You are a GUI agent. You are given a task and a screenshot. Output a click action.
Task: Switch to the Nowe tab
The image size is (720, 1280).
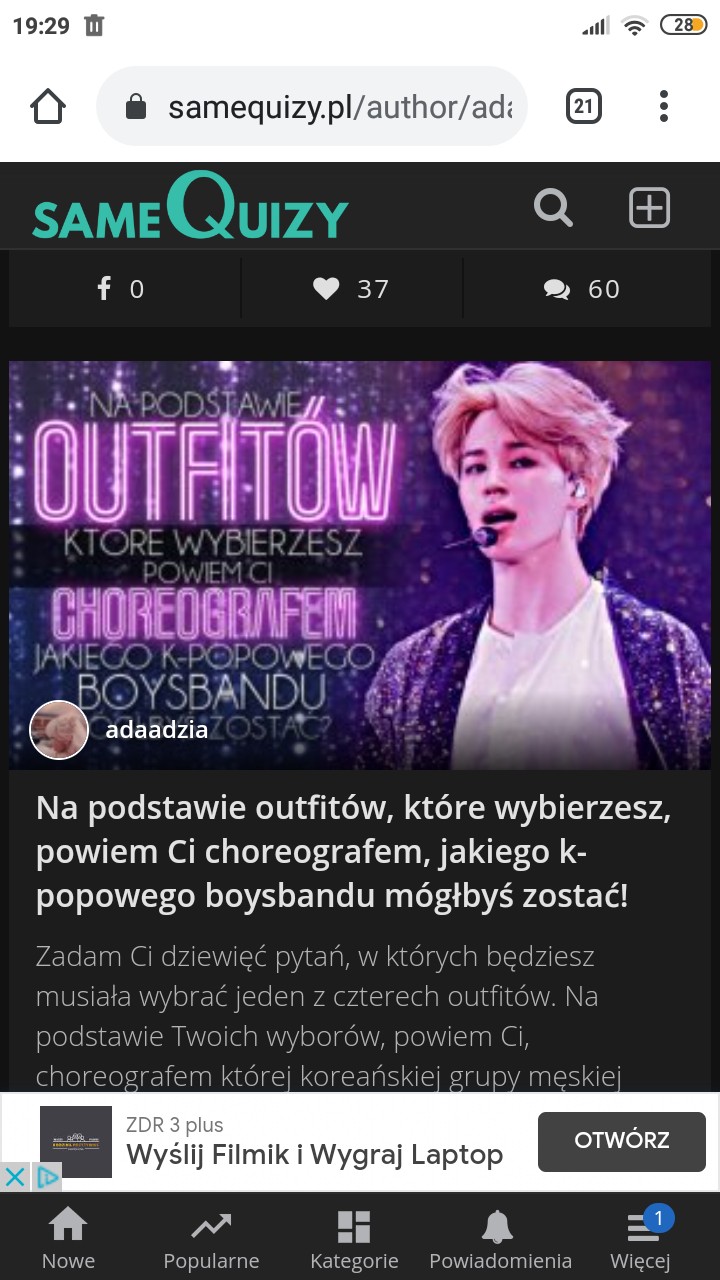[68, 1240]
